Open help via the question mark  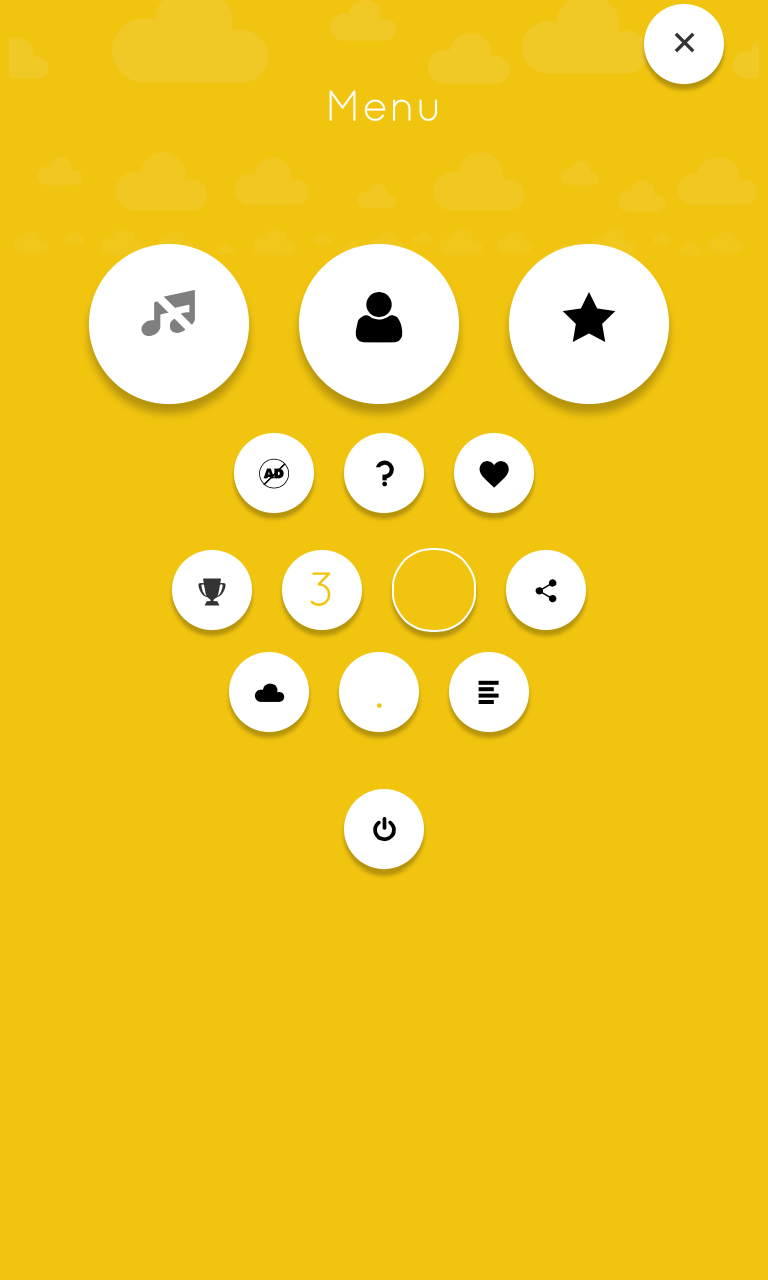(x=384, y=473)
